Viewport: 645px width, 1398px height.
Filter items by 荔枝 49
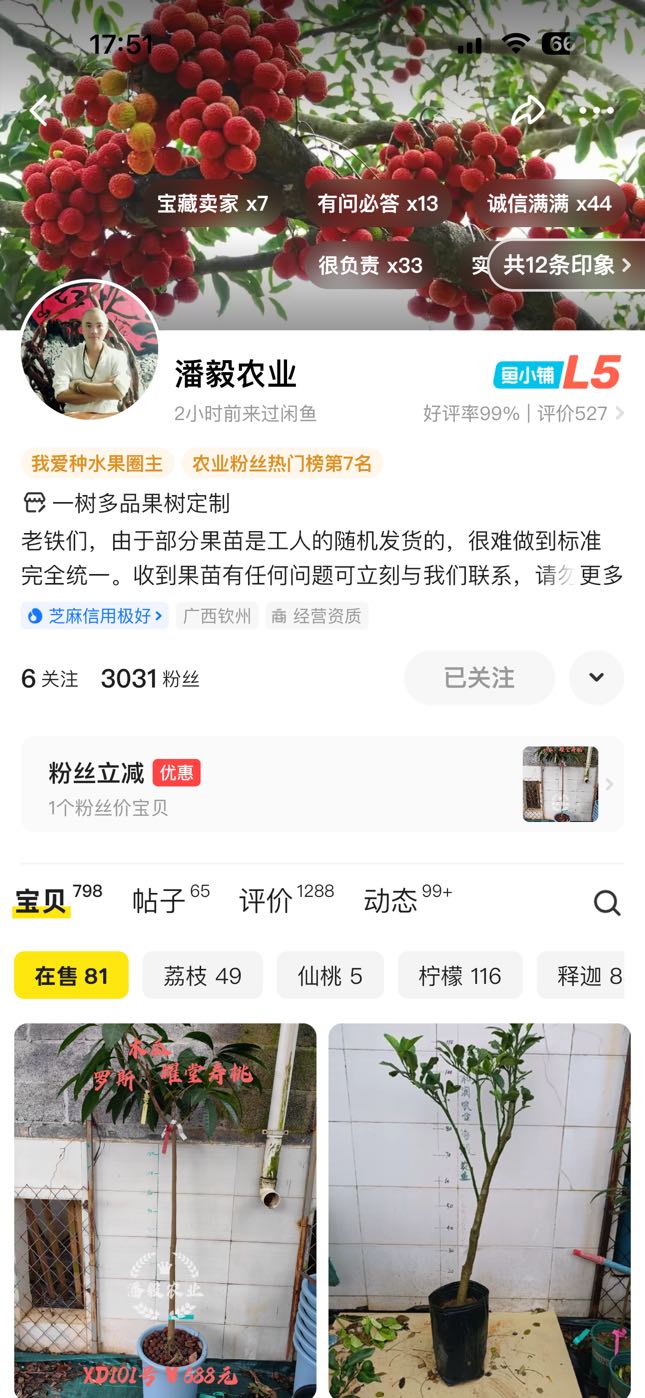203,976
